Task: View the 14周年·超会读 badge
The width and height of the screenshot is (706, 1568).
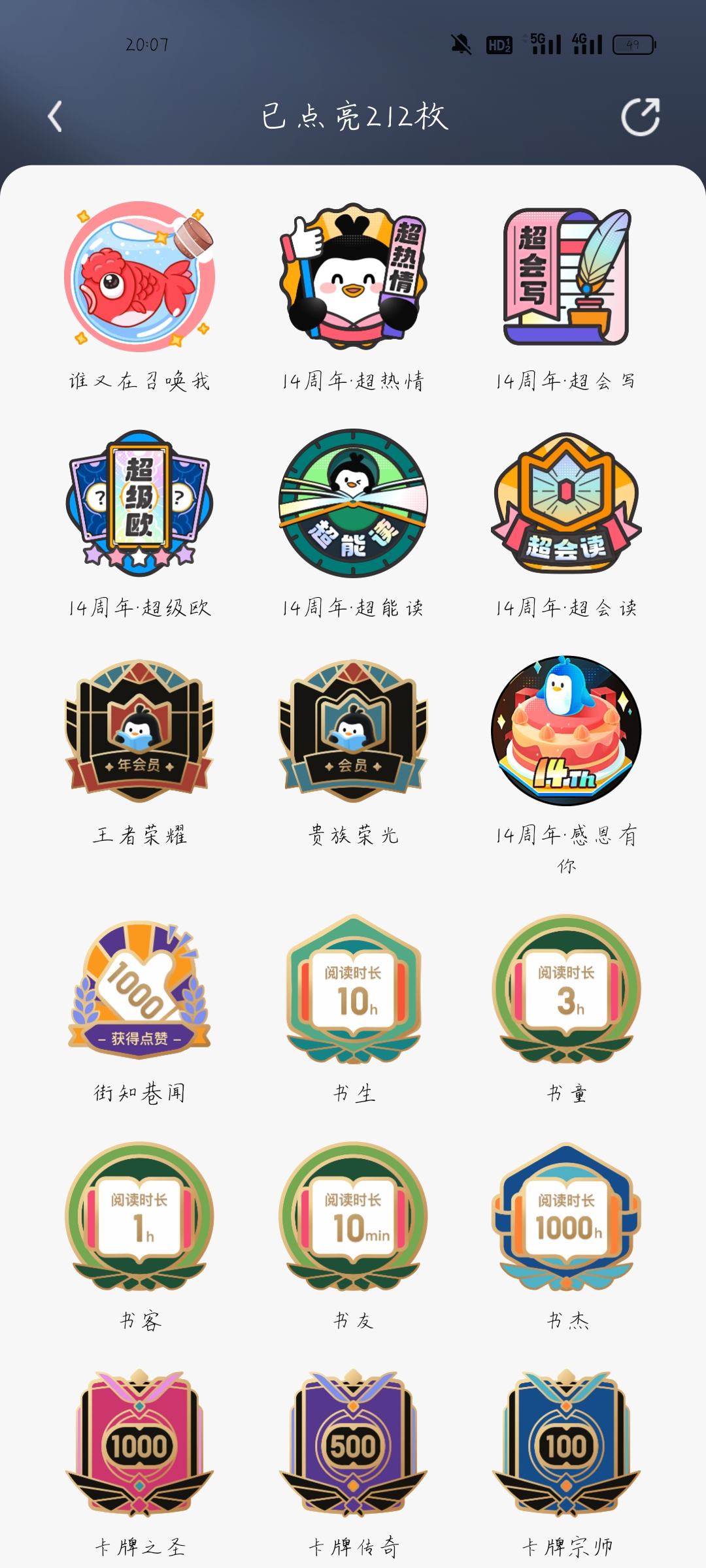Action: [566, 503]
